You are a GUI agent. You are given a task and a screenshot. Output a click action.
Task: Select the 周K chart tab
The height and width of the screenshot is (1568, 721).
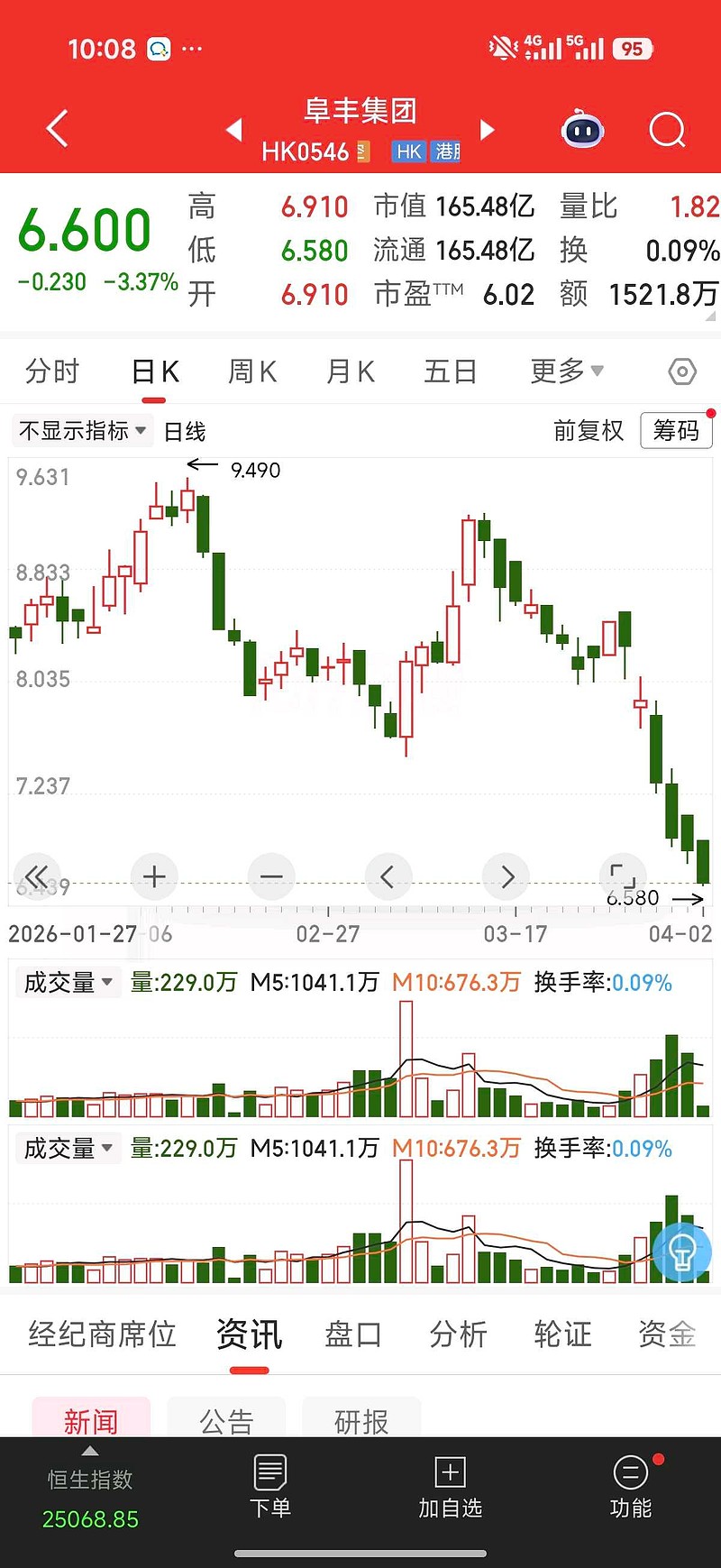pos(252,371)
